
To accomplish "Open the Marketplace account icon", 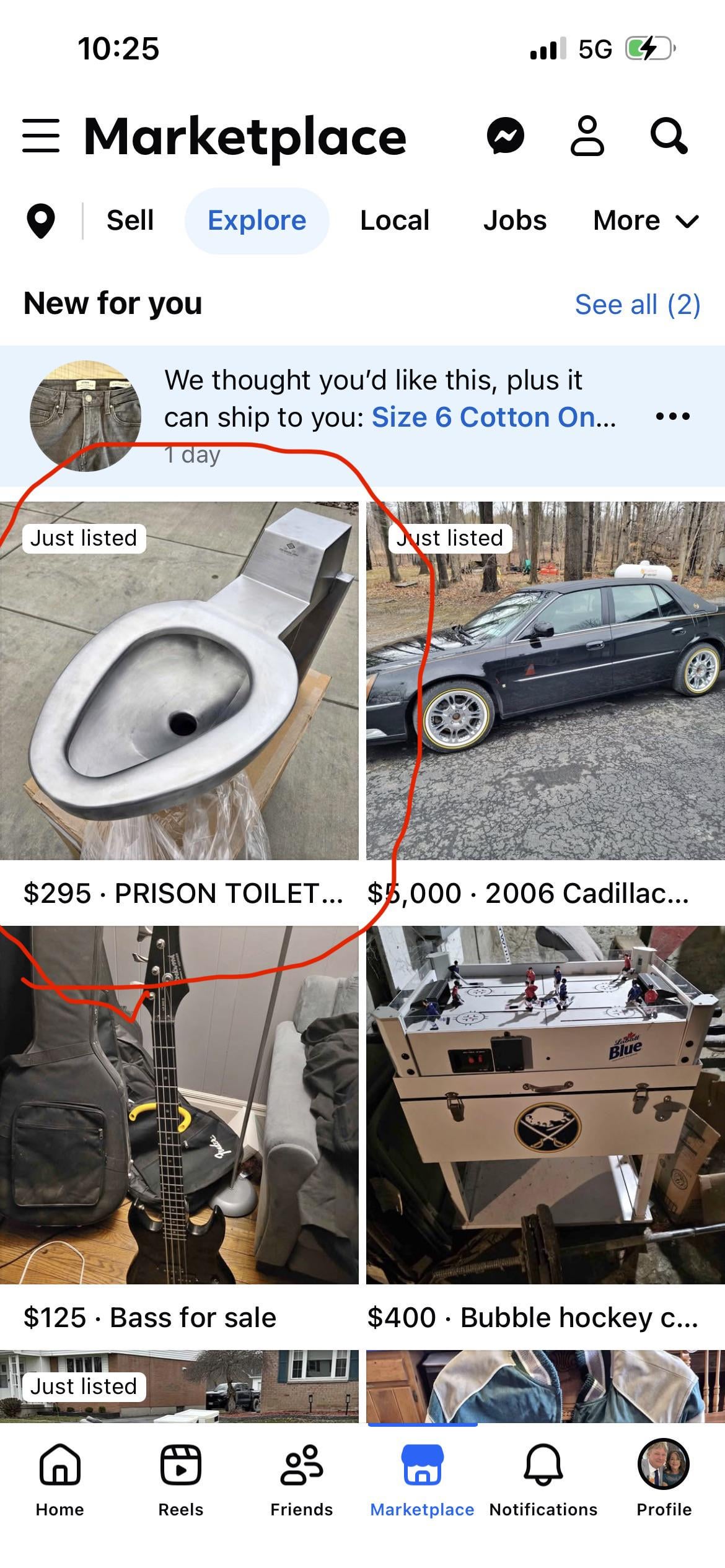I will (x=586, y=136).
